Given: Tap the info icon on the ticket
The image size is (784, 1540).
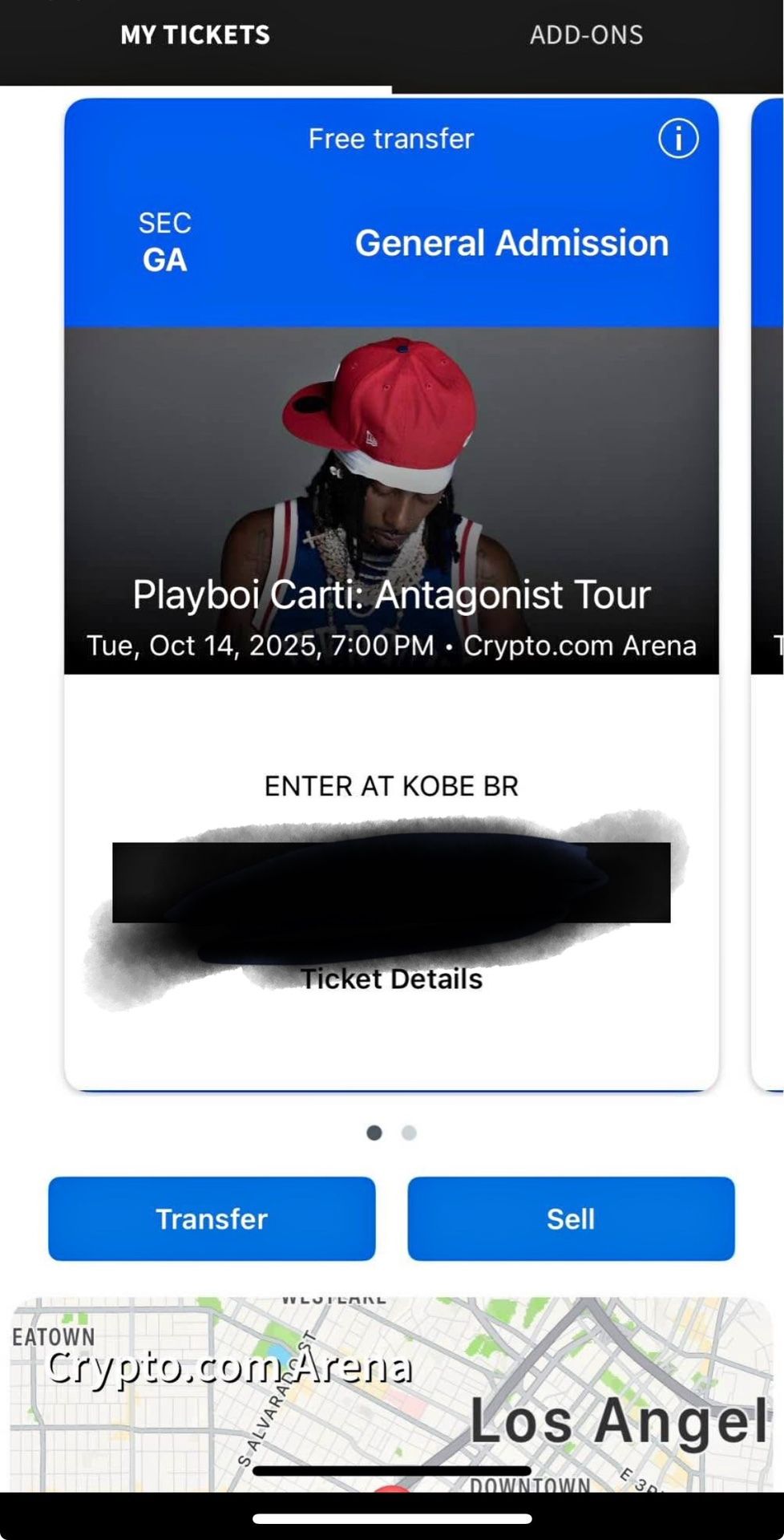Looking at the screenshot, I should point(677,138).
